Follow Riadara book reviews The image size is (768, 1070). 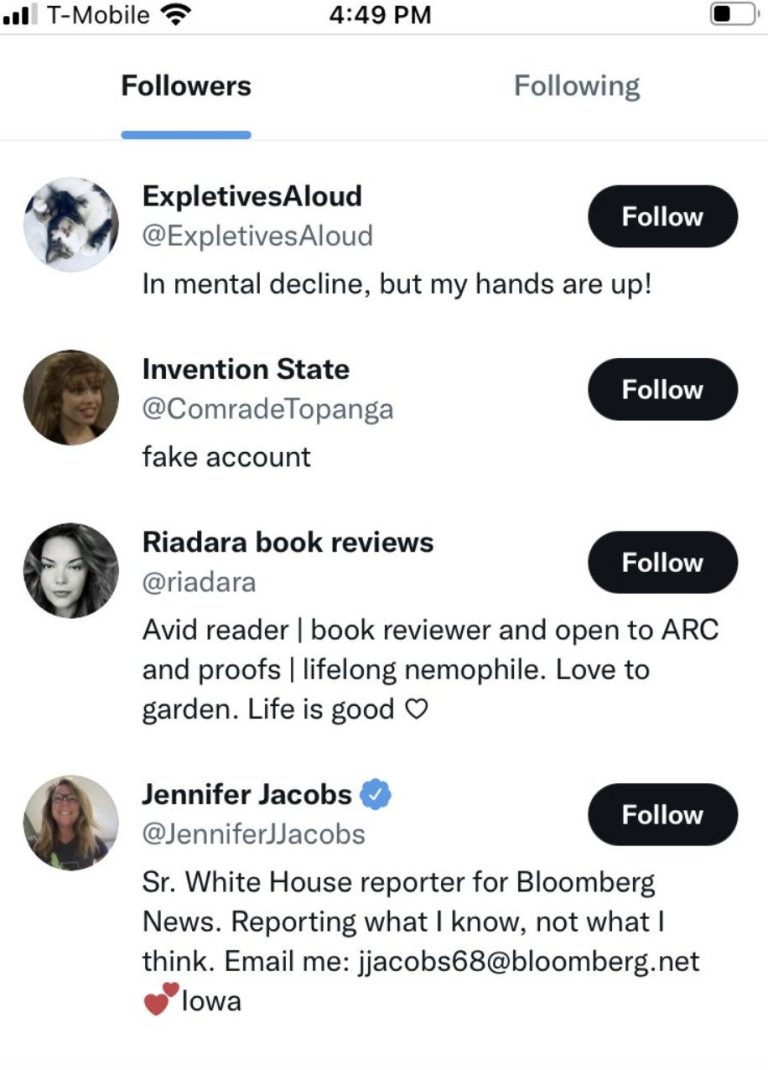tap(662, 562)
